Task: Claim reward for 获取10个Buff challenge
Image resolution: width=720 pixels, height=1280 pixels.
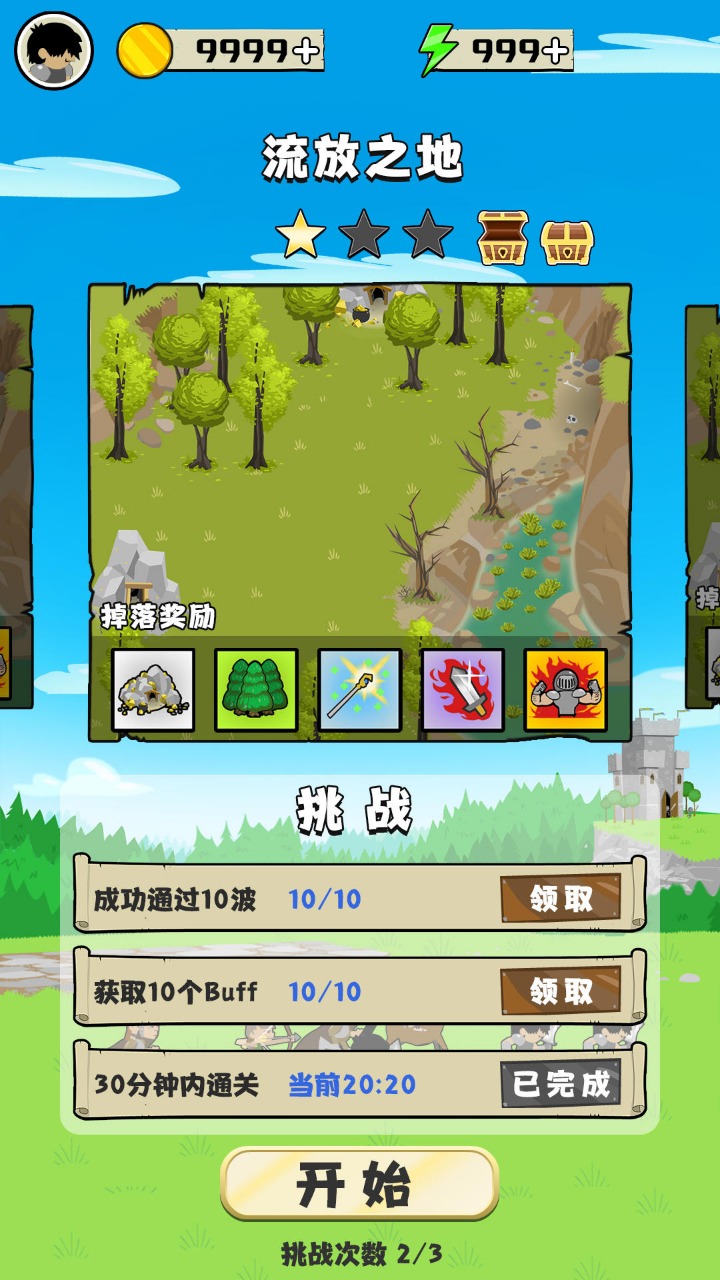Action: (561, 991)
